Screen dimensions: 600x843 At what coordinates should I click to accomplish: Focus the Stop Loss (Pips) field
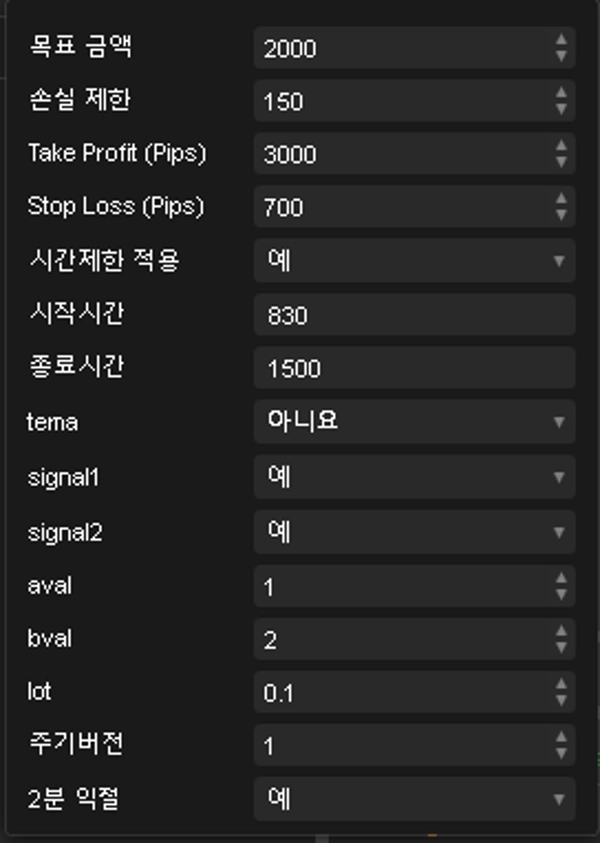pos(400,208)
